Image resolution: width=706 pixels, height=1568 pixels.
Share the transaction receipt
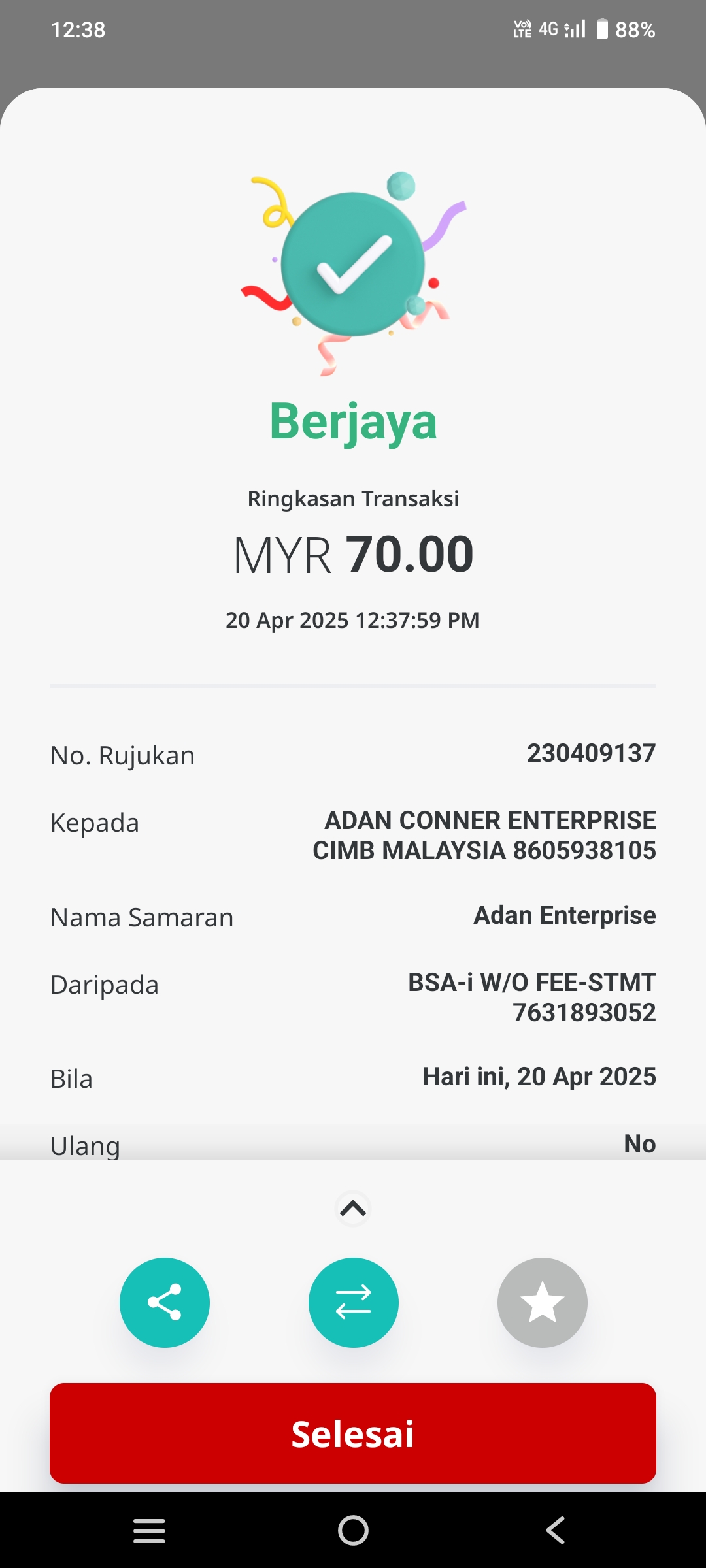[165, 1302]
